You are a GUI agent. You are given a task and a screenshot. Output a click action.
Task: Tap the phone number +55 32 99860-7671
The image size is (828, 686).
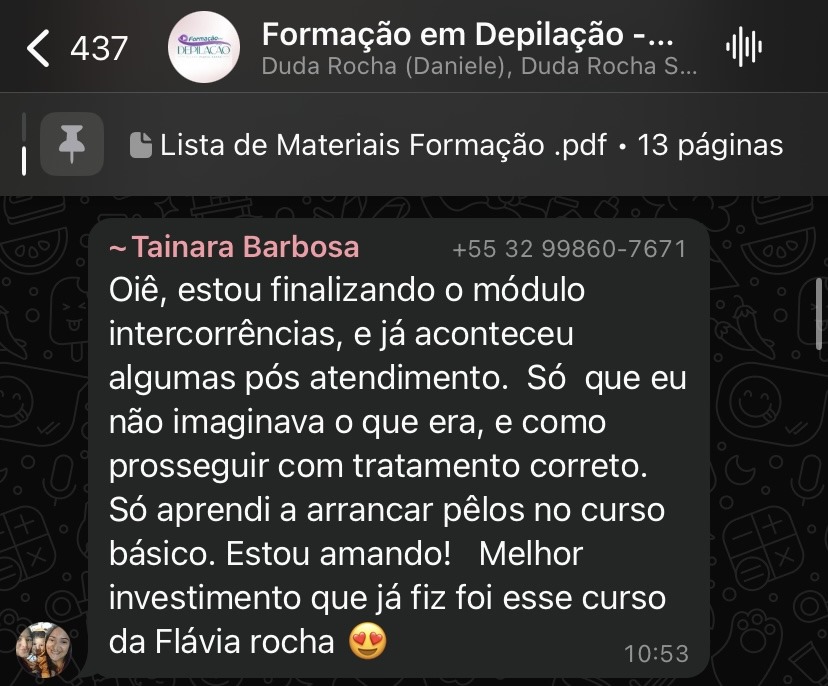(x=569, y=248)
